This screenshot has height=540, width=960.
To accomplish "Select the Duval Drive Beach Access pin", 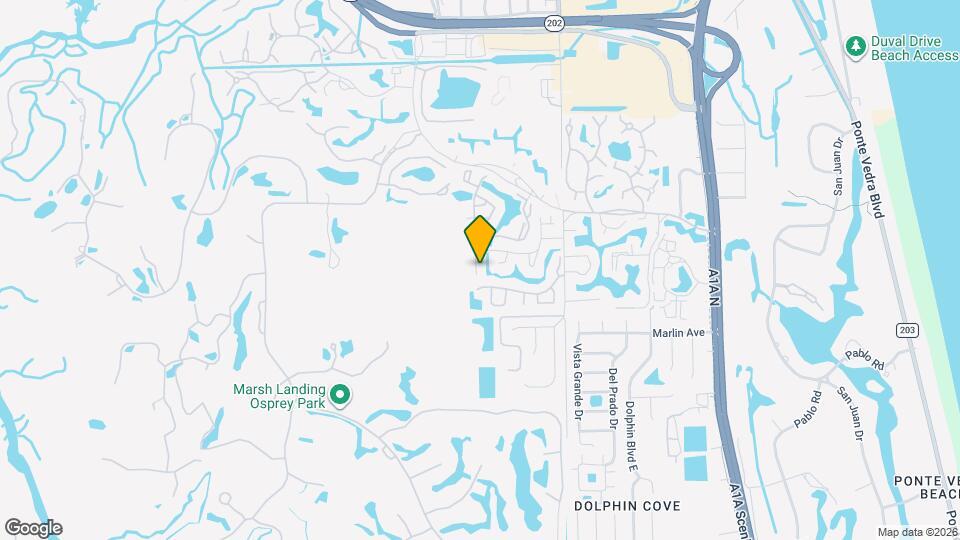I will 855,46.
